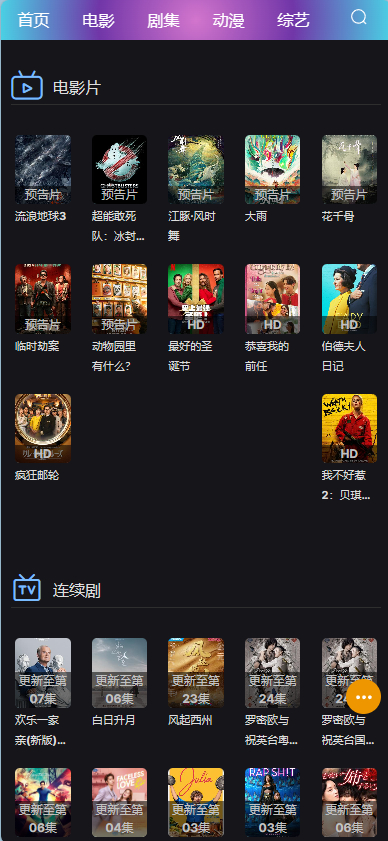Image resolution: width=388 pixels, height=841 pixels.
Task: View the movie 大雨
Action: click(272, 169)
